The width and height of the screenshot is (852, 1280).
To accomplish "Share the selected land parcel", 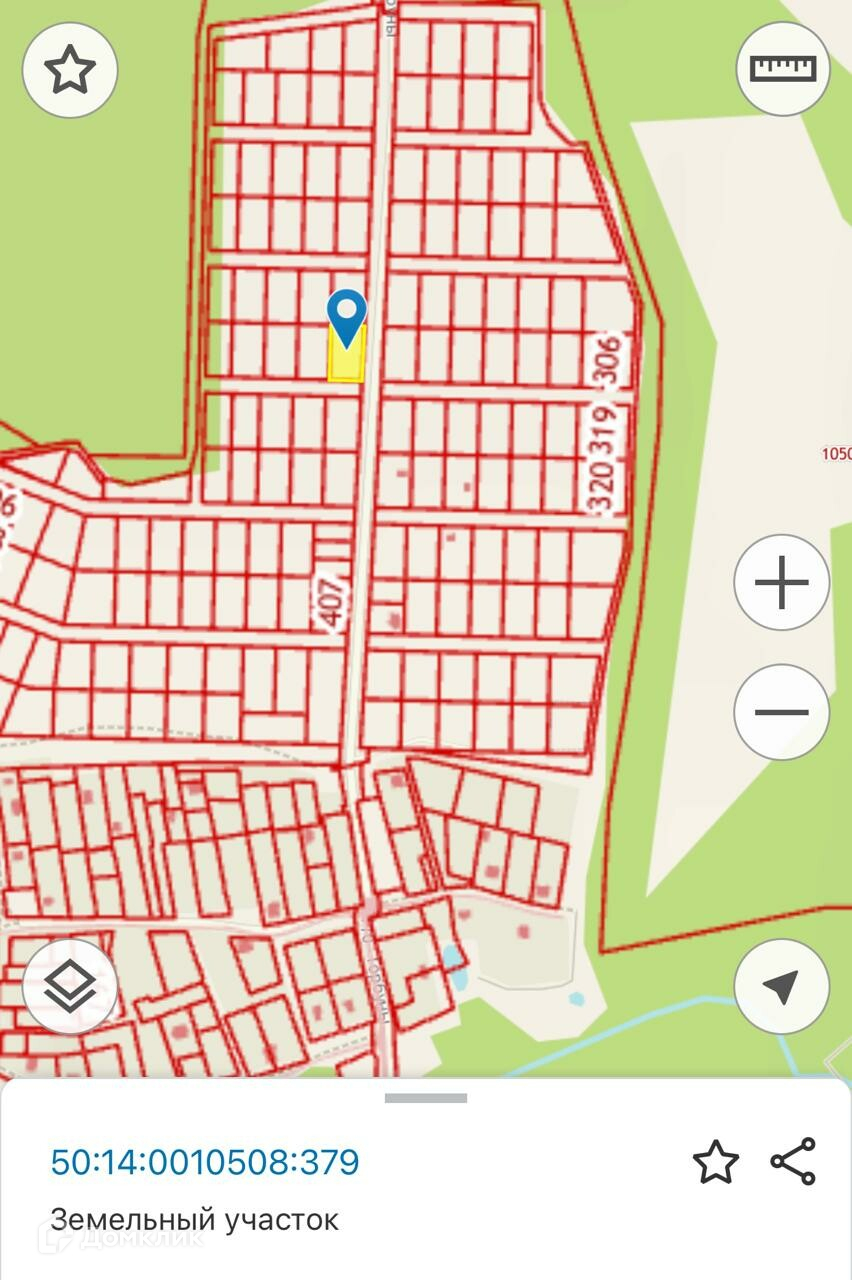I will (793, 1162).
